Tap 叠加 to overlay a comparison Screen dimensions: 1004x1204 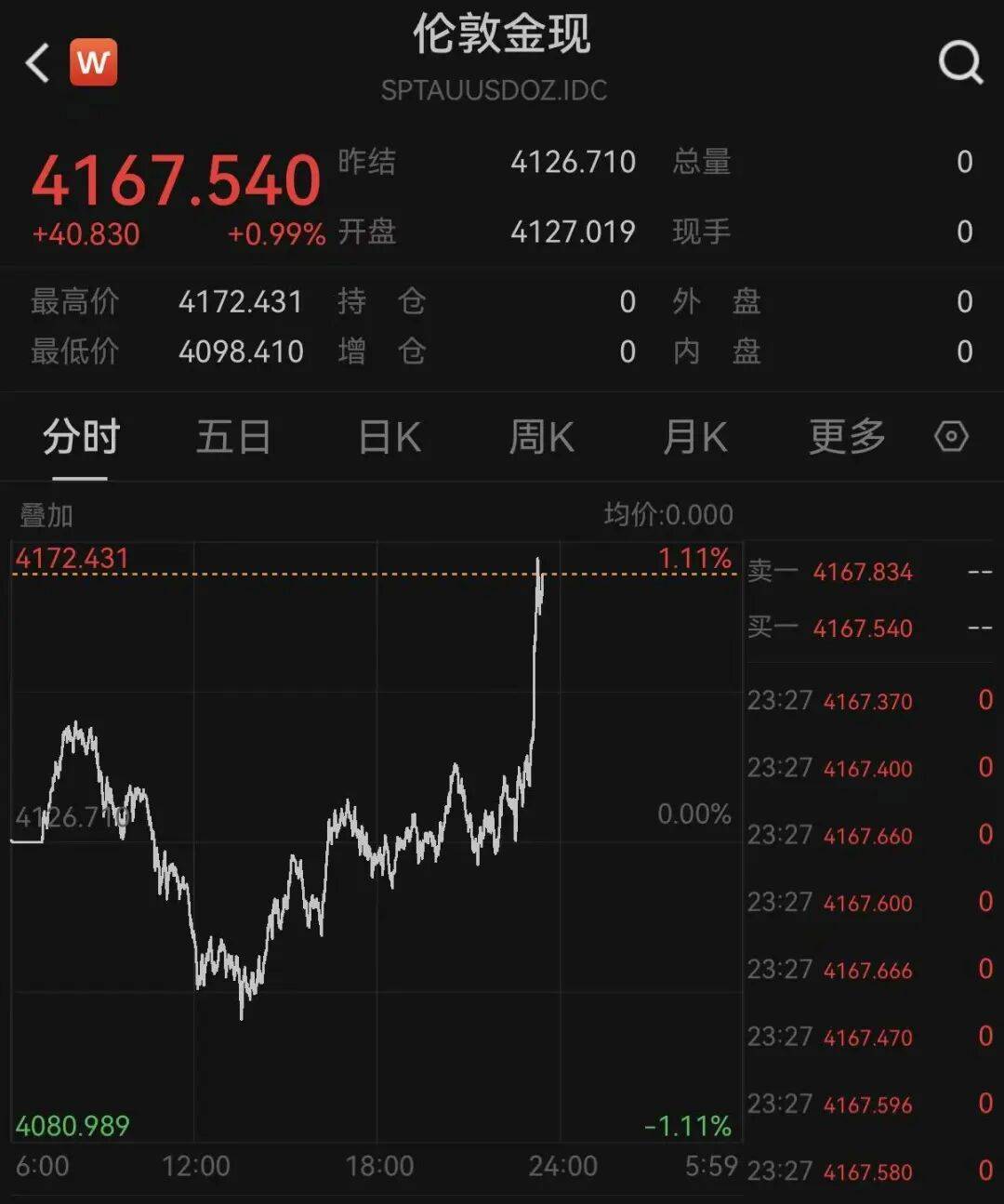point(46,515)
